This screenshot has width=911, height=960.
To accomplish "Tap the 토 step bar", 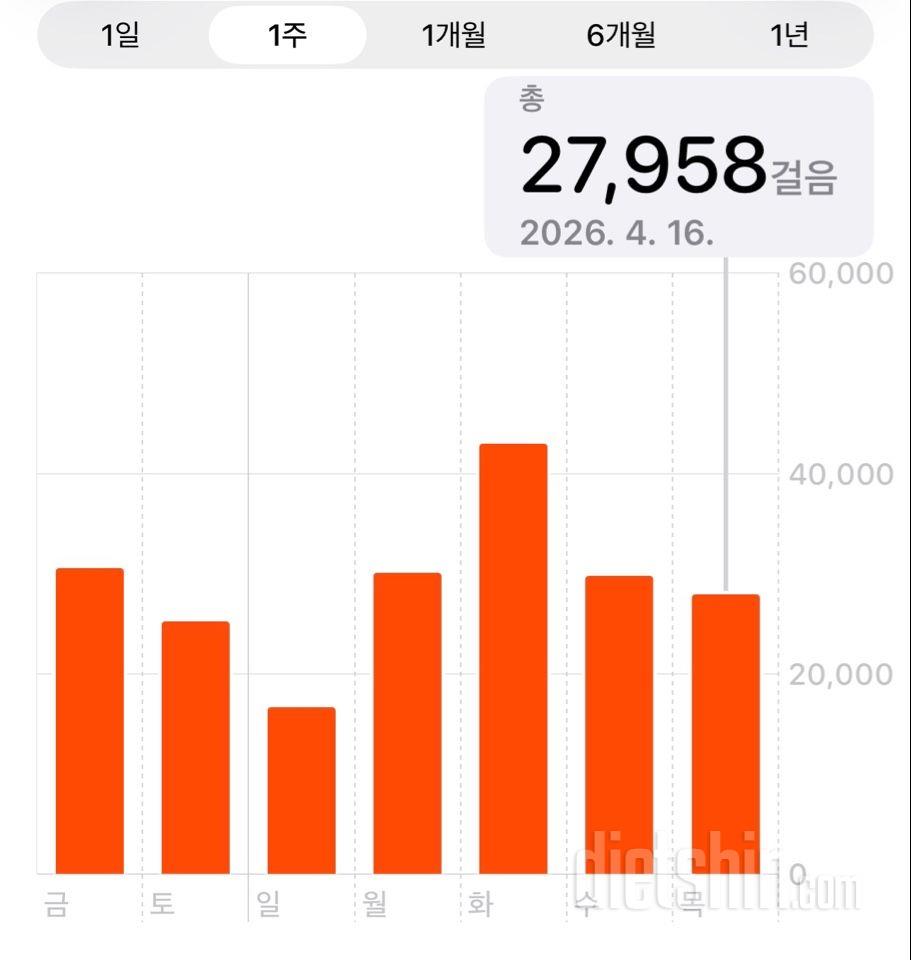I will click(x=196, y=747).
